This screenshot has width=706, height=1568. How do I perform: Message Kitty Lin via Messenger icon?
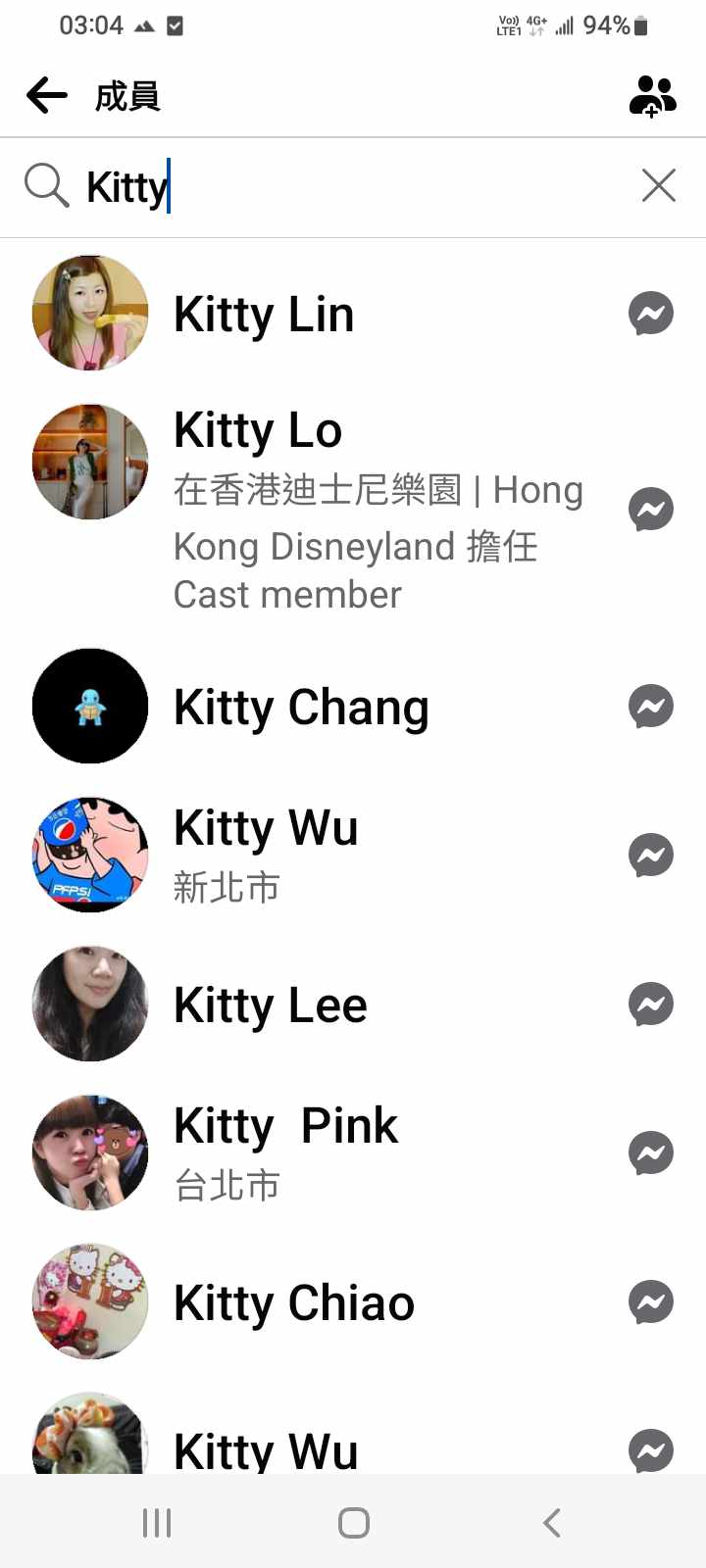tap(651, 314)
